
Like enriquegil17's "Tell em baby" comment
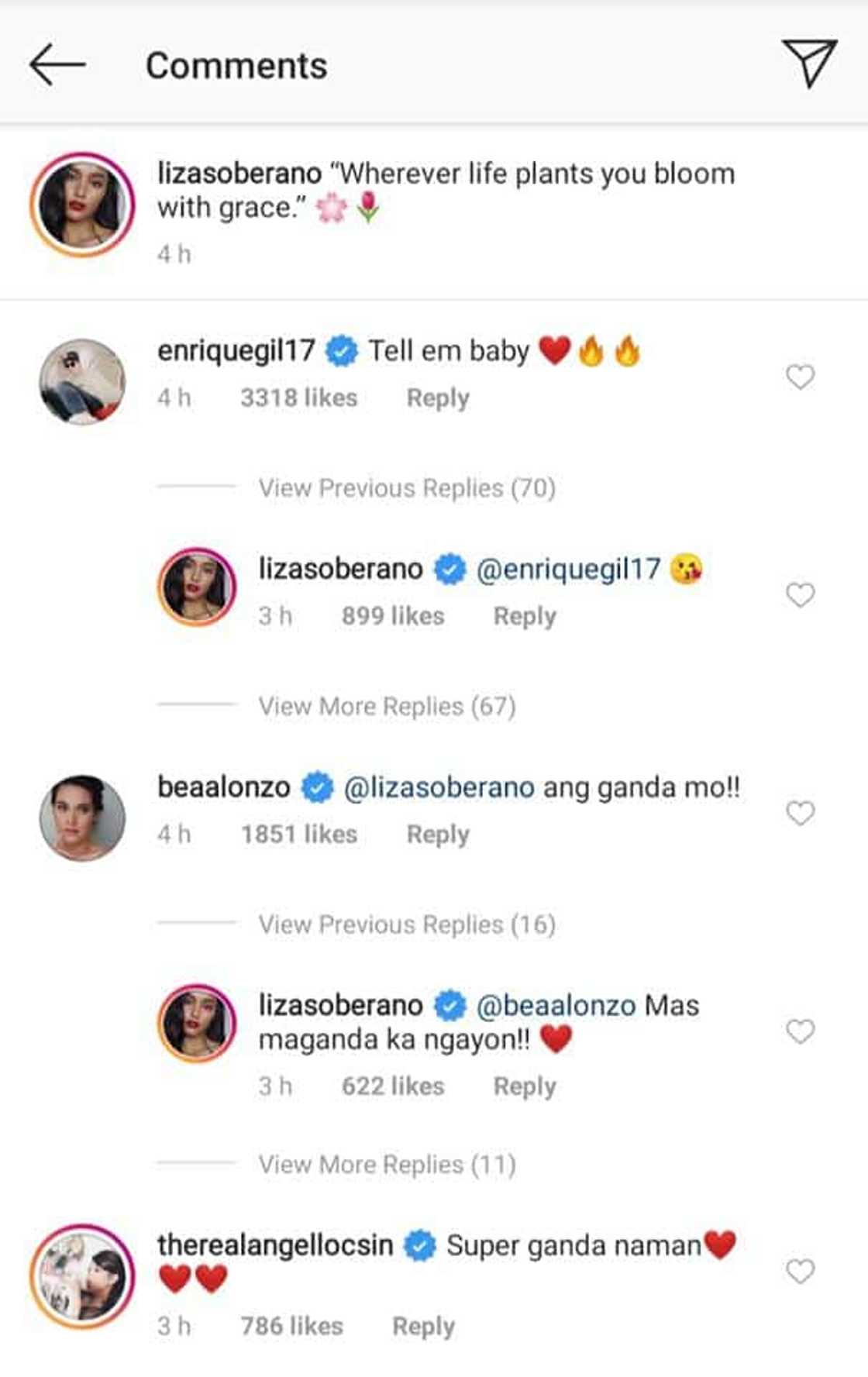[800, 377]
